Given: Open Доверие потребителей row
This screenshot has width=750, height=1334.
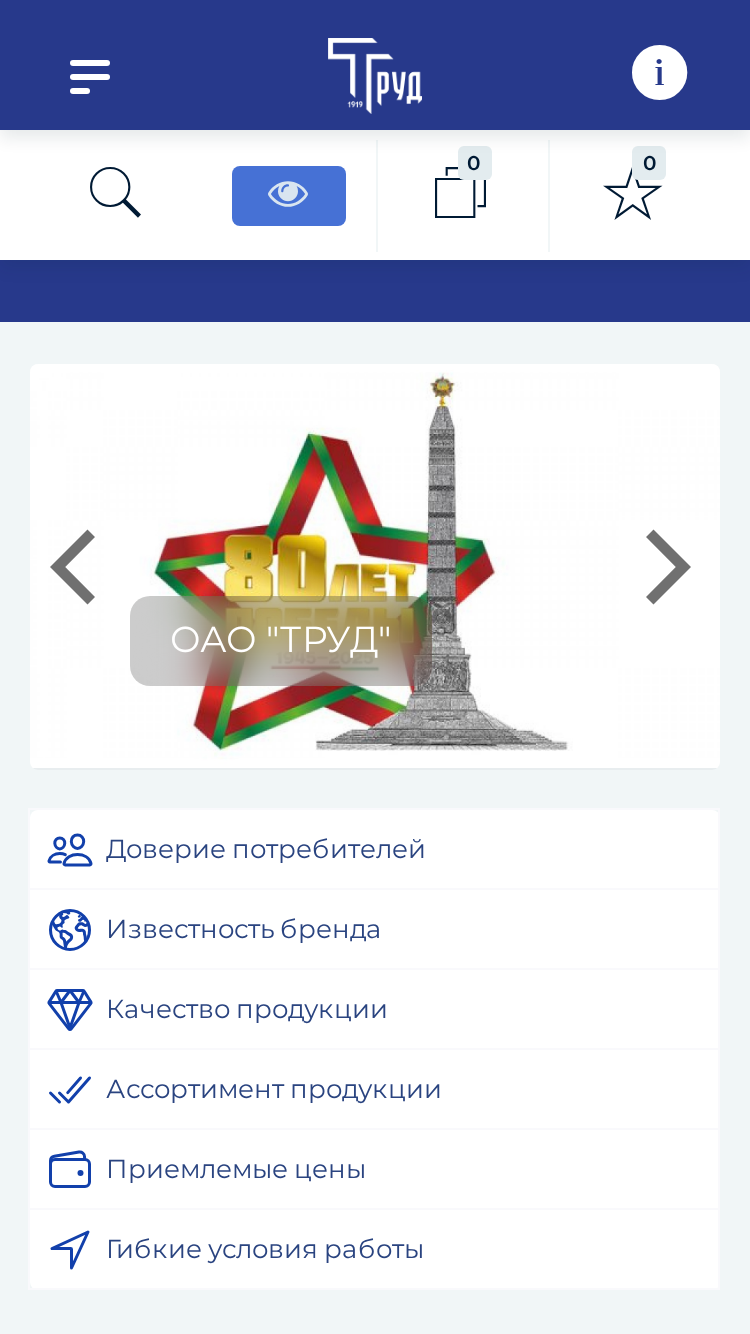Looking at the screenshot, I should click(x=374, y=849).
